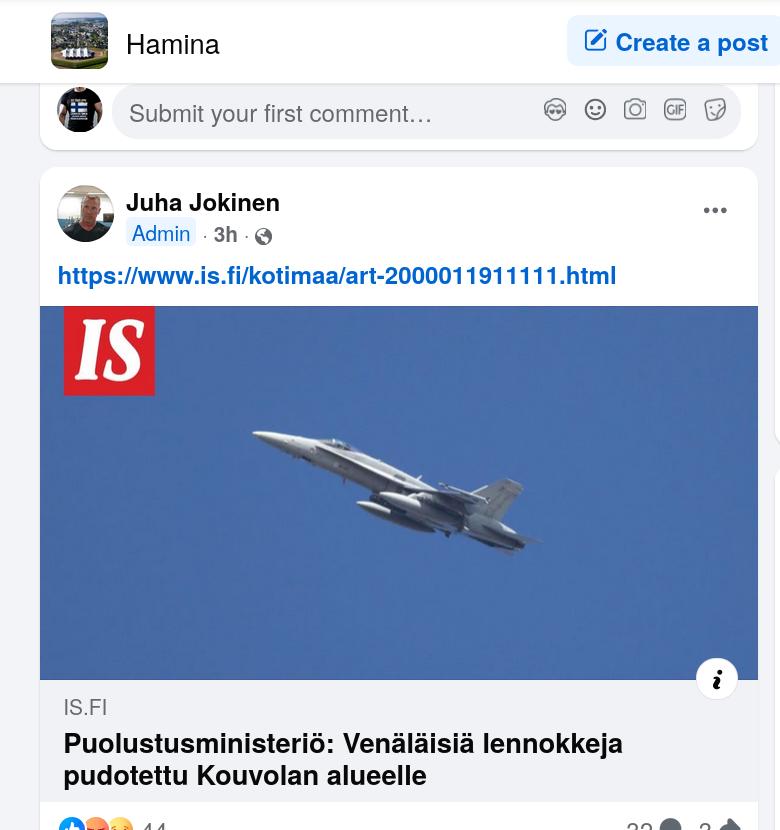Open the post timestamp '3h'
Screen dimensions: 780x830
(x=226, y=235)
